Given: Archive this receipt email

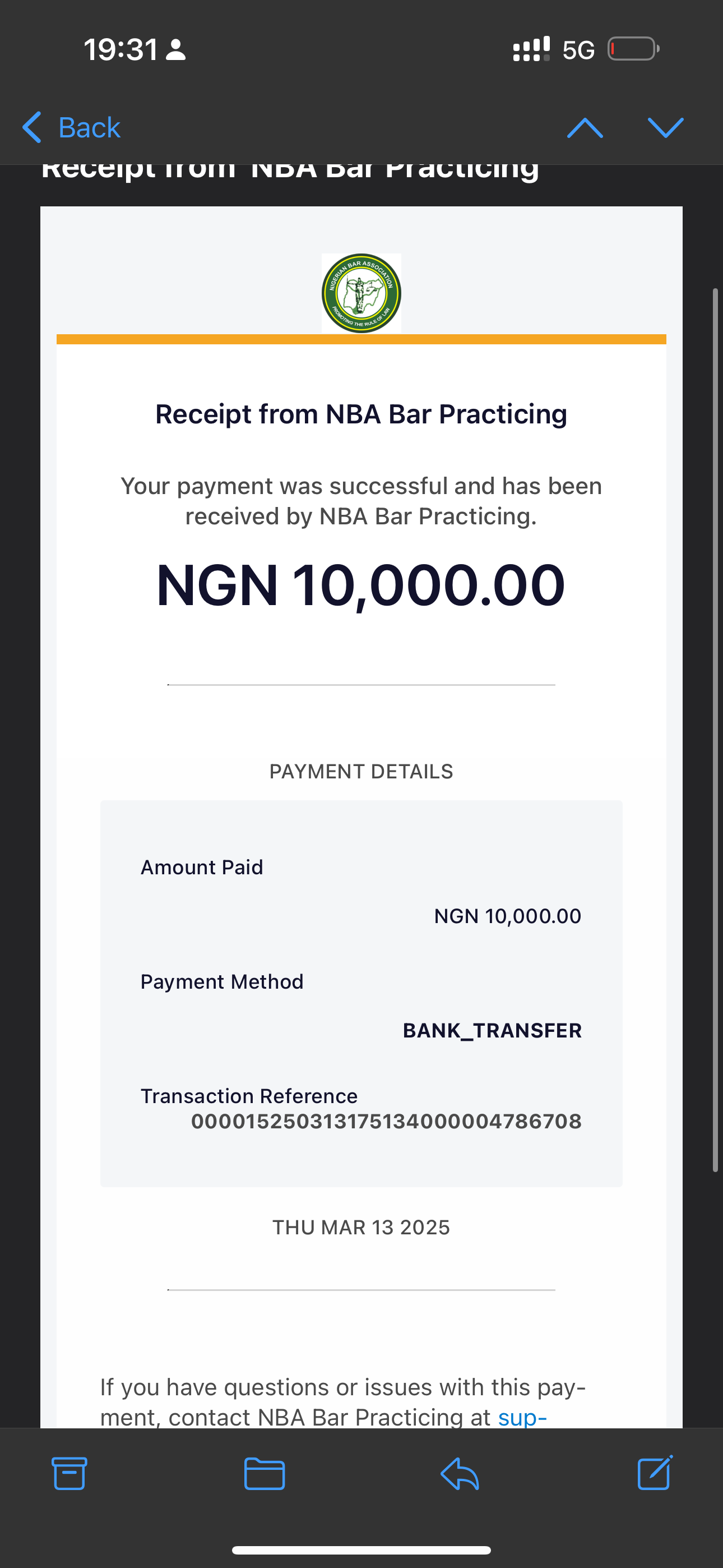Looking at the screenshot, I should point(69,1473).
